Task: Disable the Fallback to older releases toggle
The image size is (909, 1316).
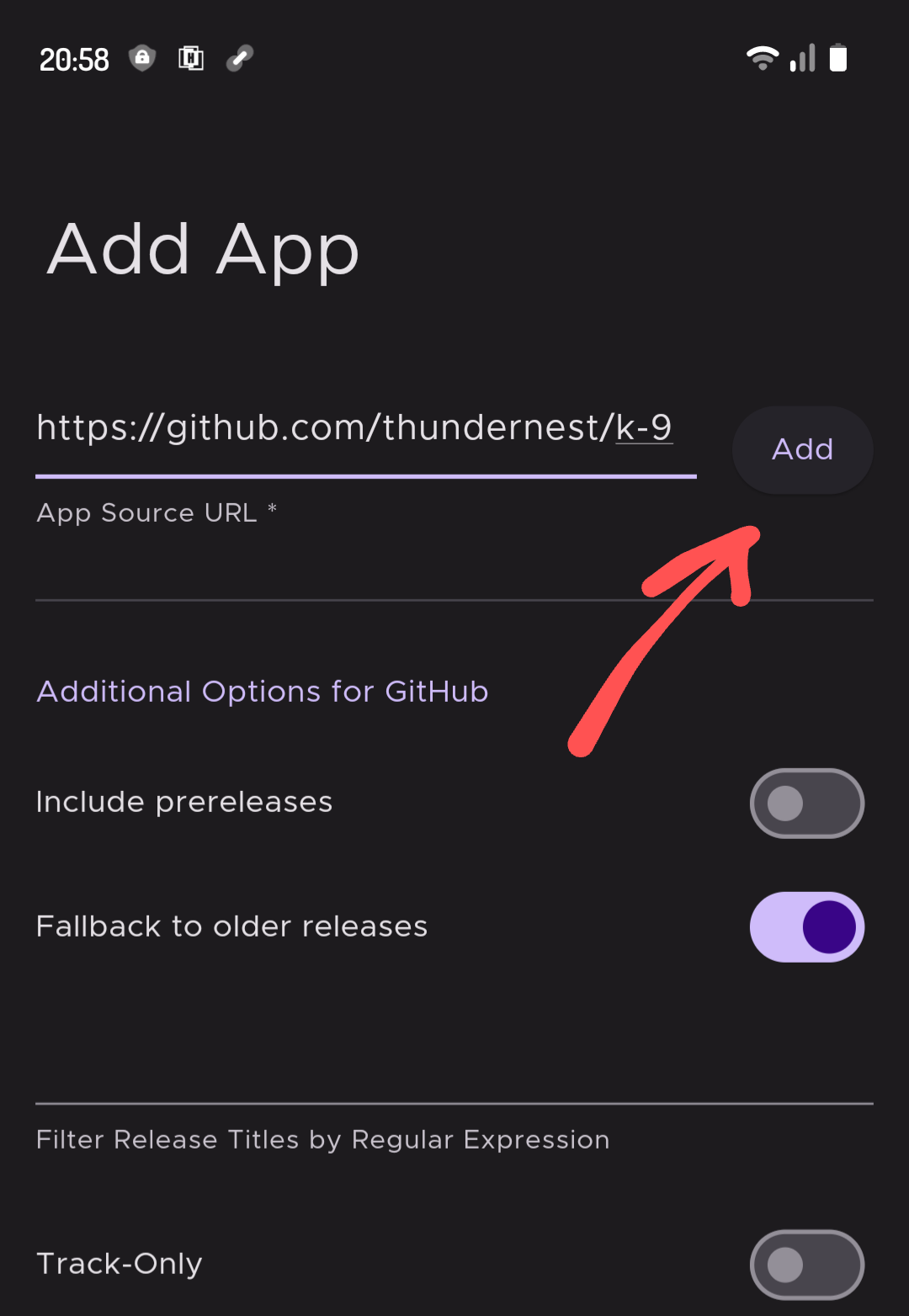Action: (x=807, y=926)
